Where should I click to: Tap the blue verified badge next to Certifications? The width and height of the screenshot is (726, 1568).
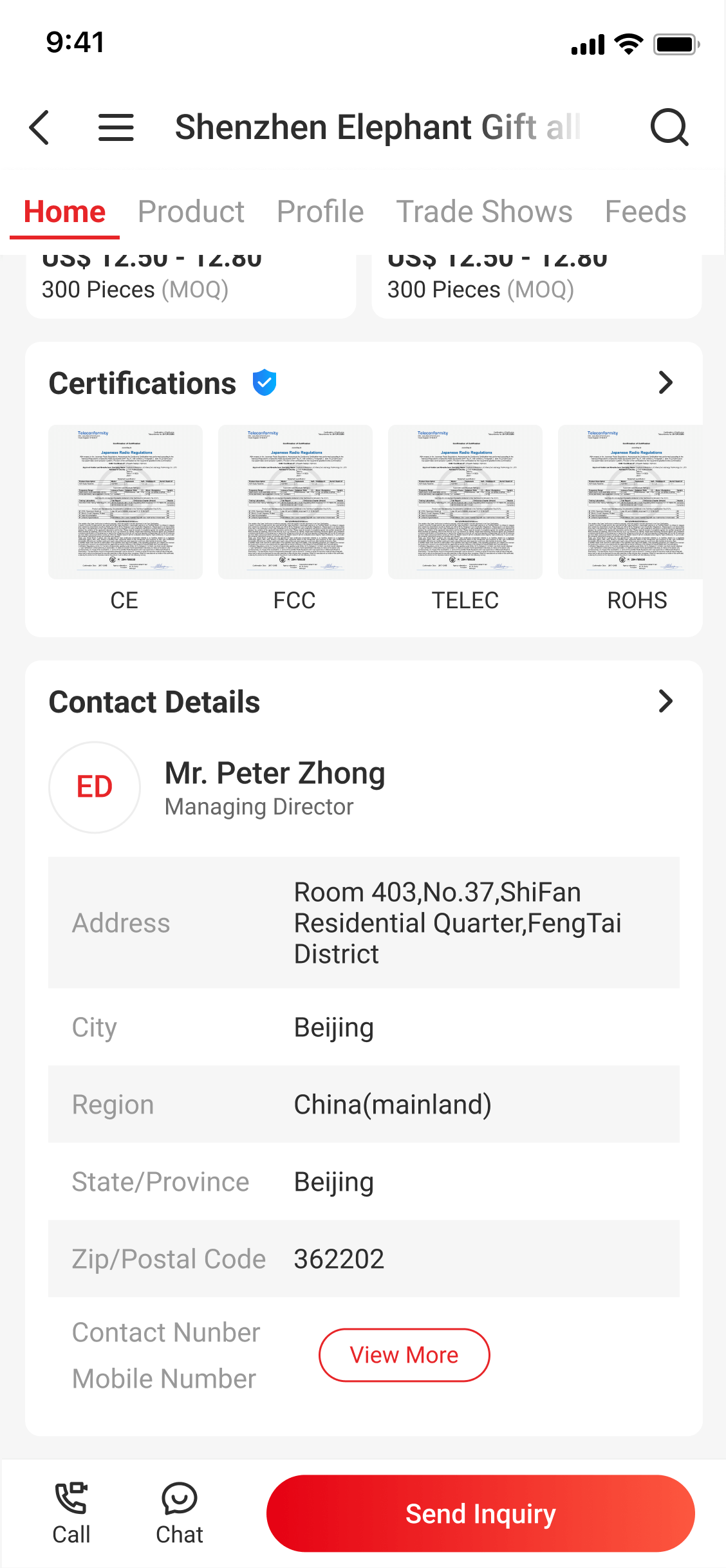pos(263,382)
